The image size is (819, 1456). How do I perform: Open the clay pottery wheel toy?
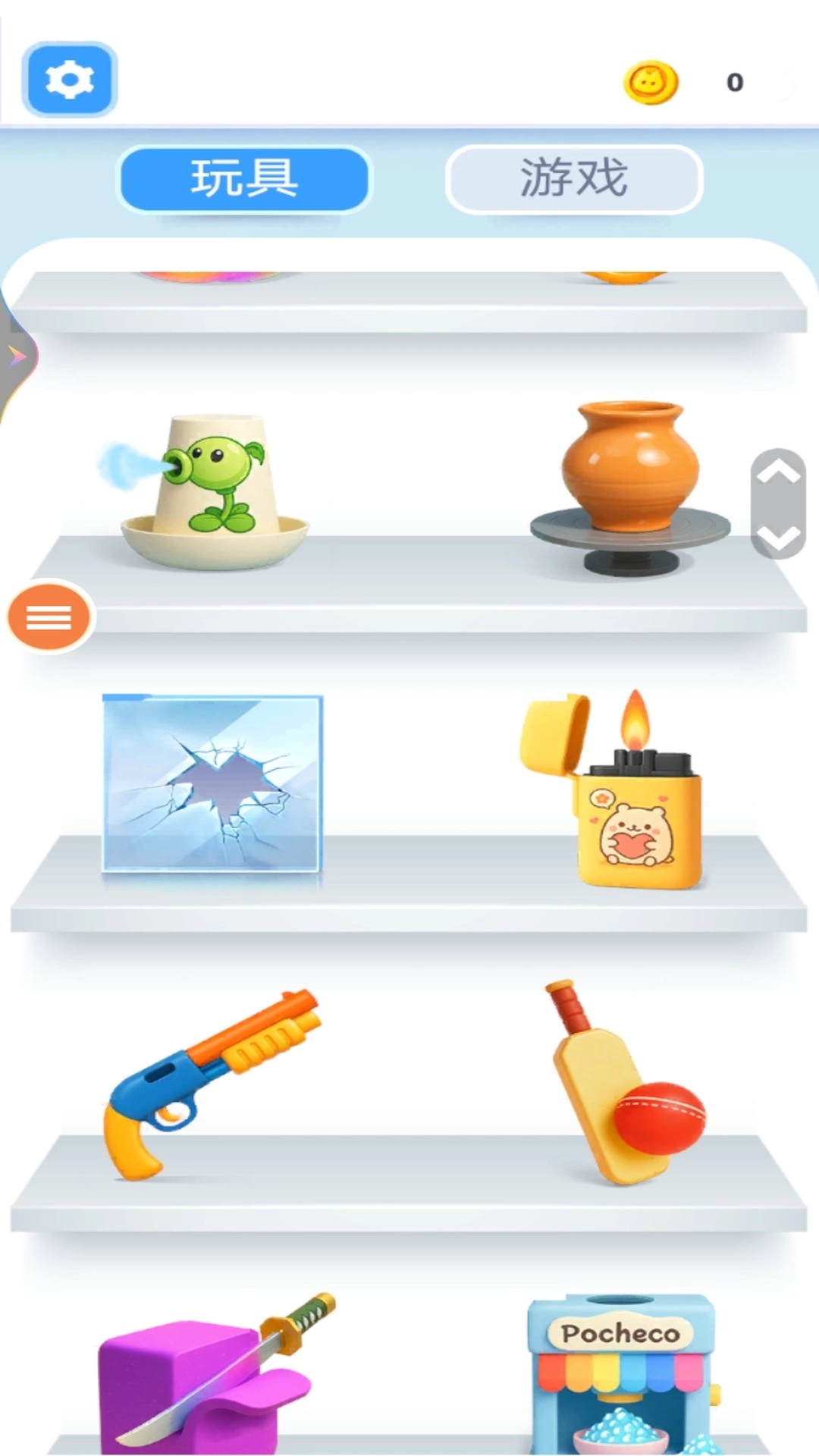pyautogui.click(x=630, y=487)
